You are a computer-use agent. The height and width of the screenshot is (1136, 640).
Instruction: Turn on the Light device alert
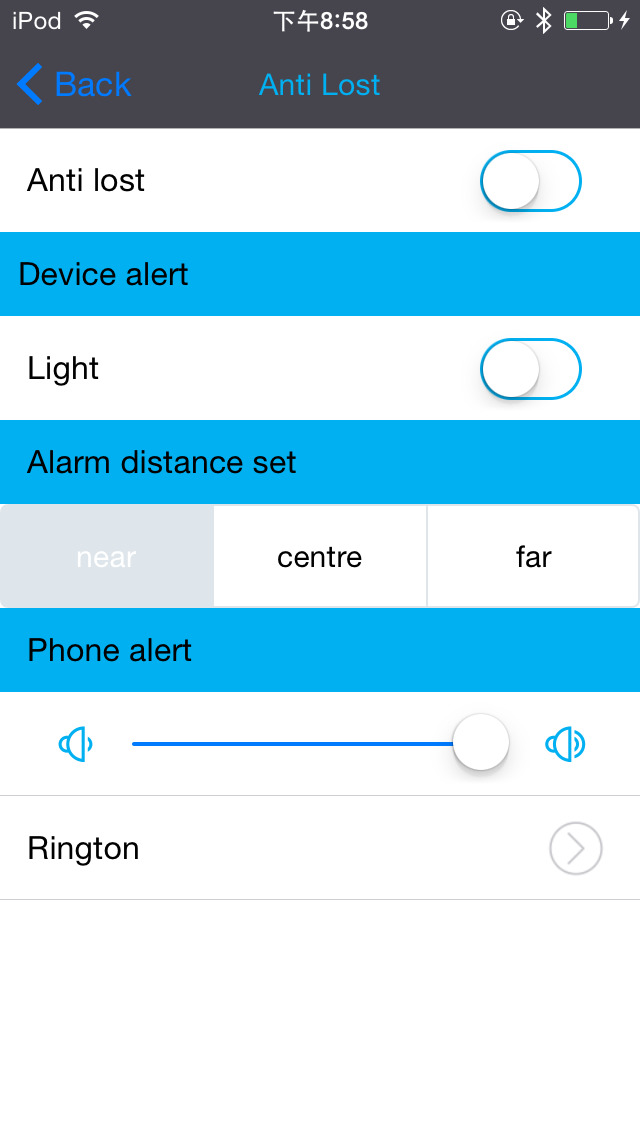tap(530, 369)
